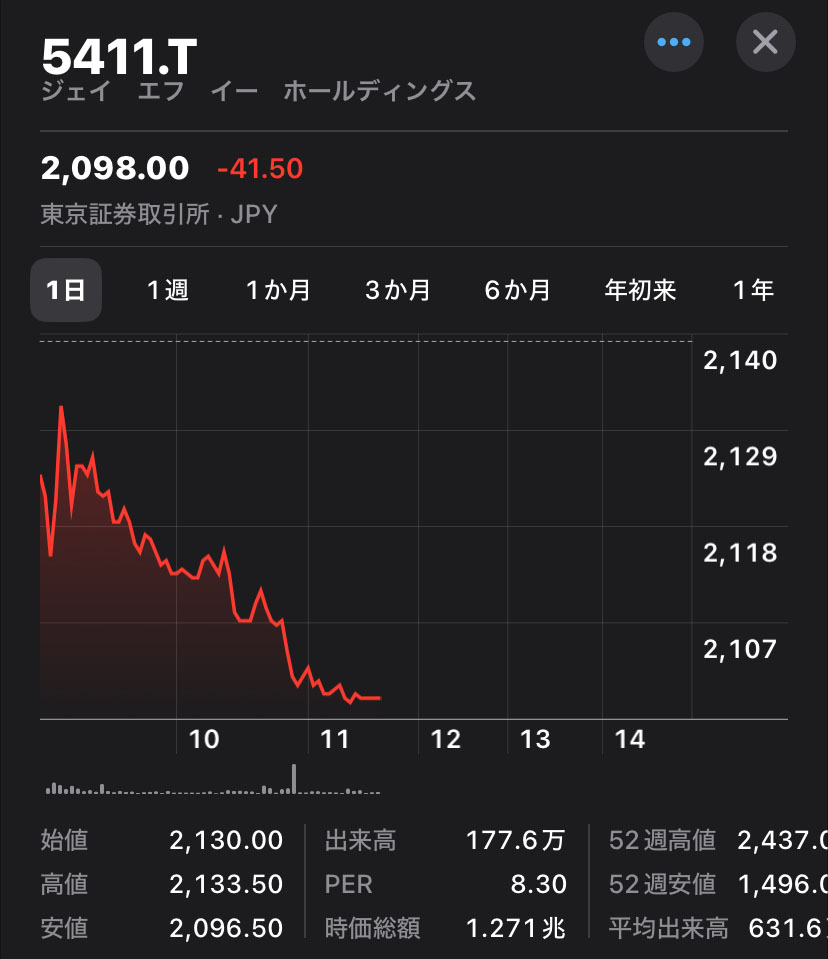Select the 1日 chart range
Screen dimensions: 828x959
pos(66,290)
